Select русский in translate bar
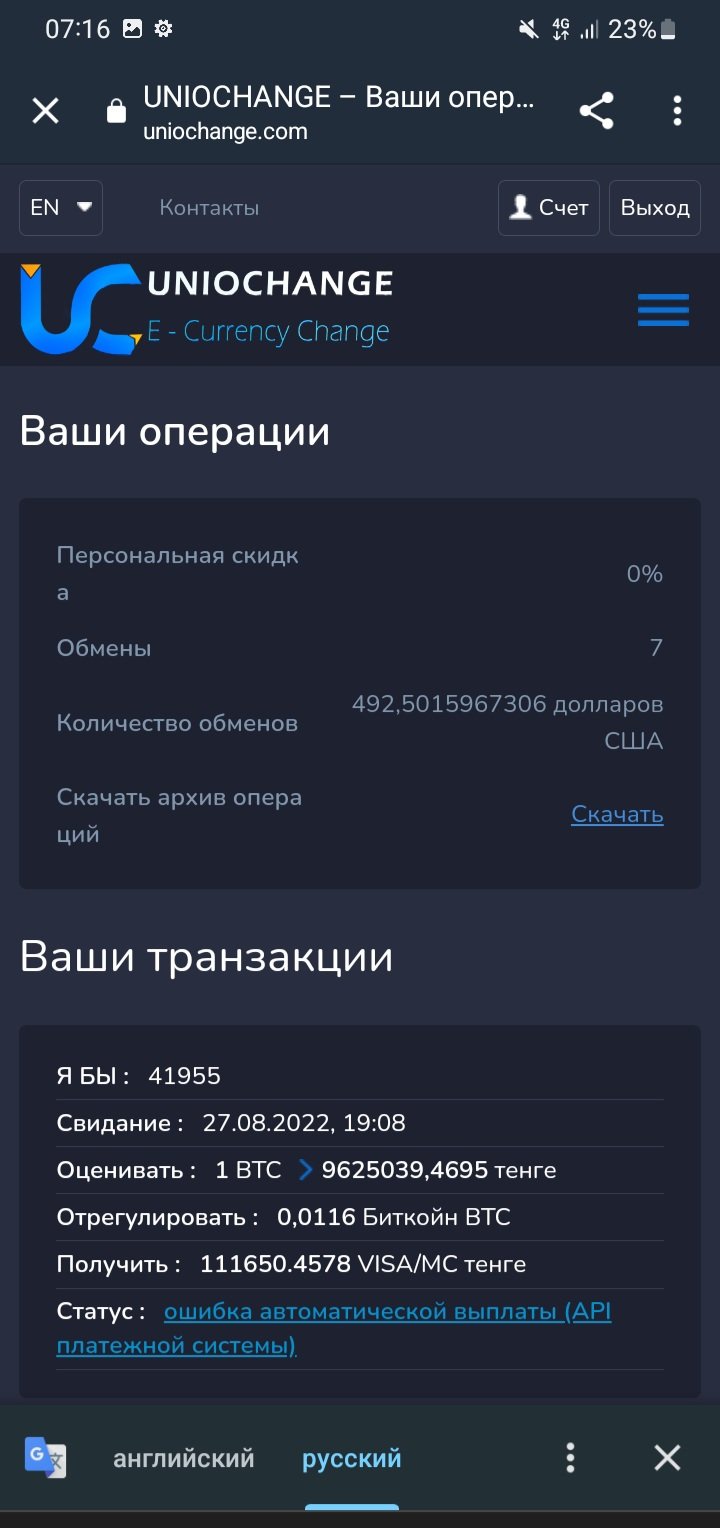Screen dimensions: 720x1528 pos(352,1458)
